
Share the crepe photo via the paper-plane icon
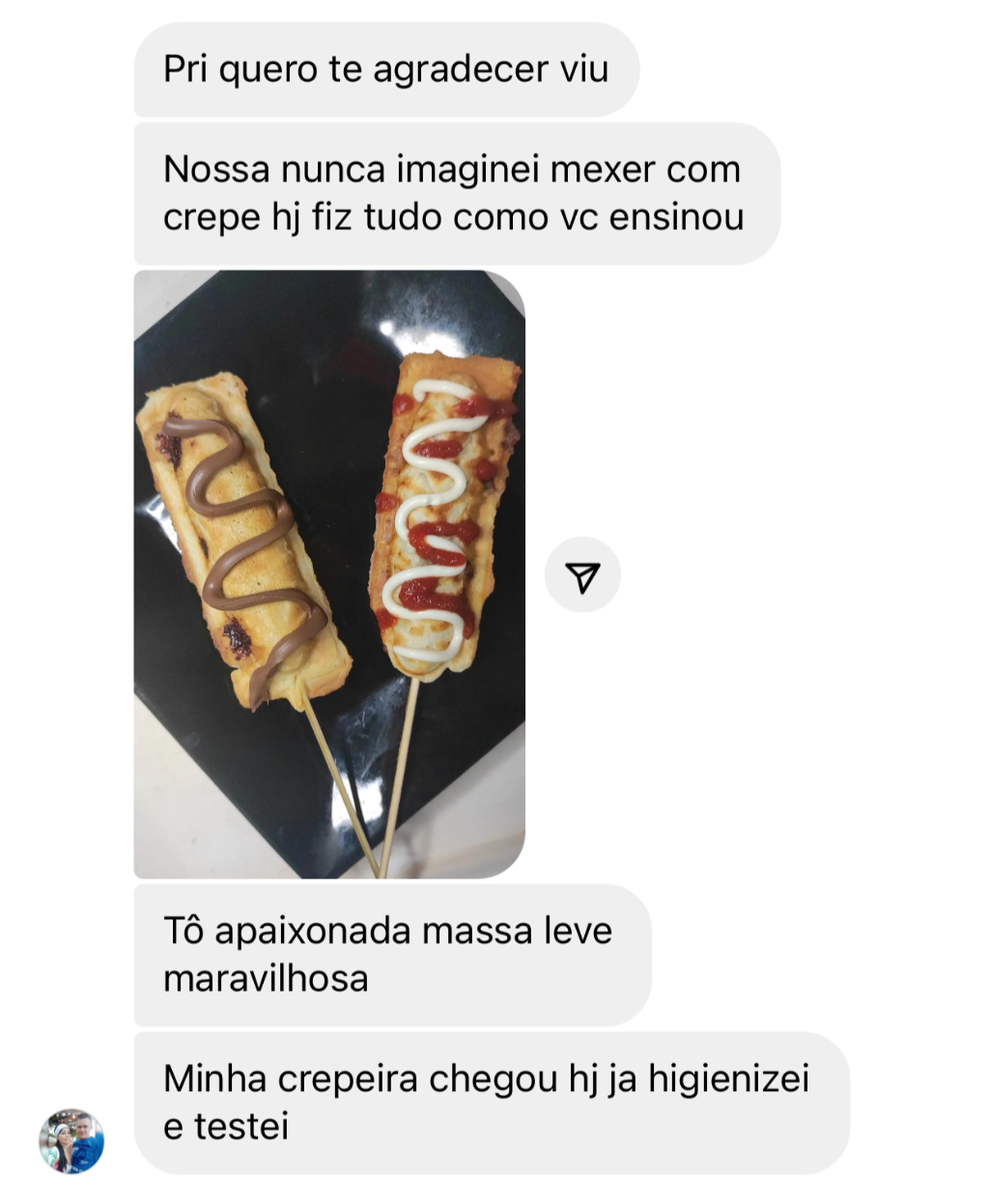click(x=582, y=575)
